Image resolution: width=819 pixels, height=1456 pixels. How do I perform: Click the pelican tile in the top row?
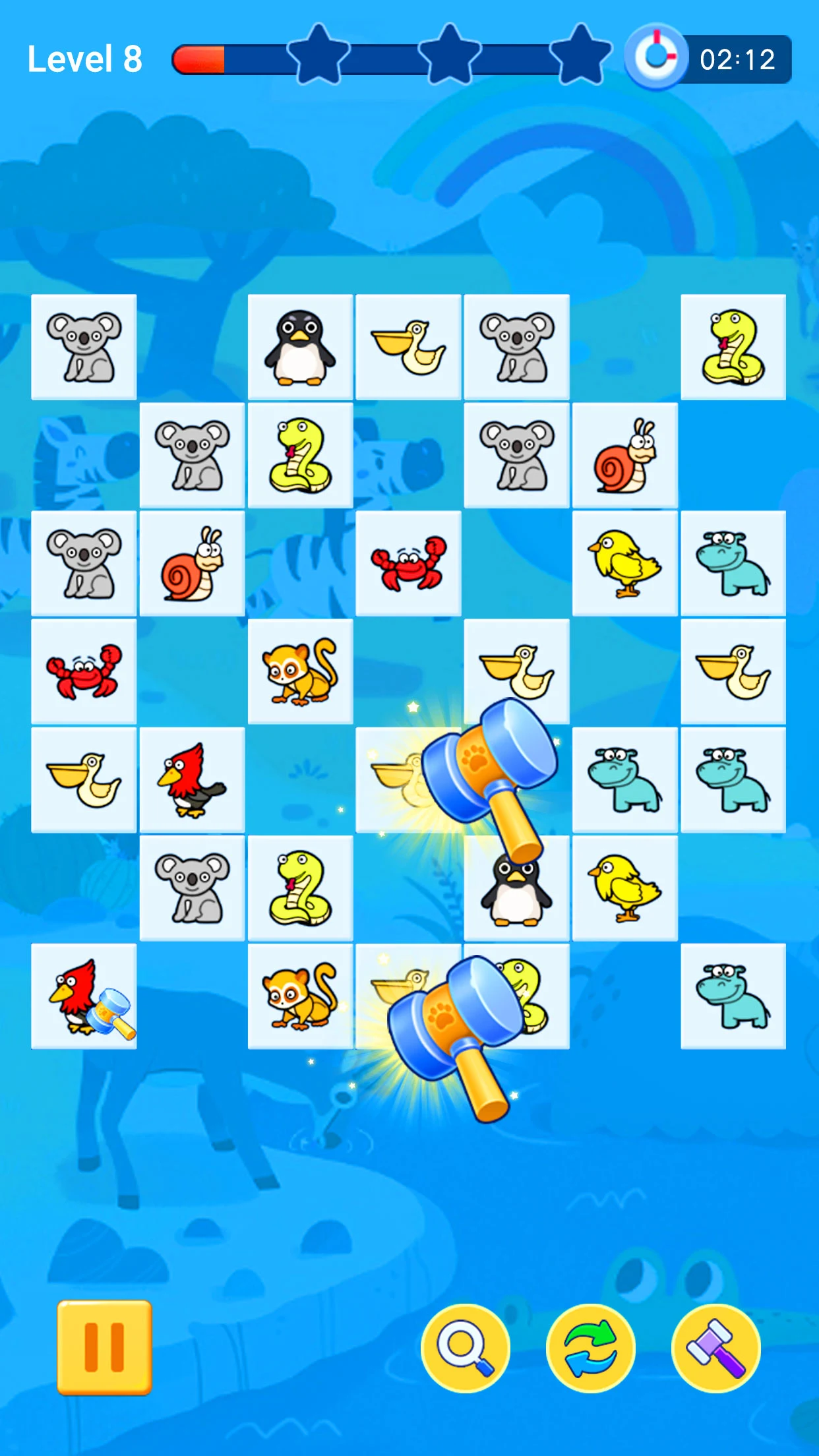click(x=408, y=346)
